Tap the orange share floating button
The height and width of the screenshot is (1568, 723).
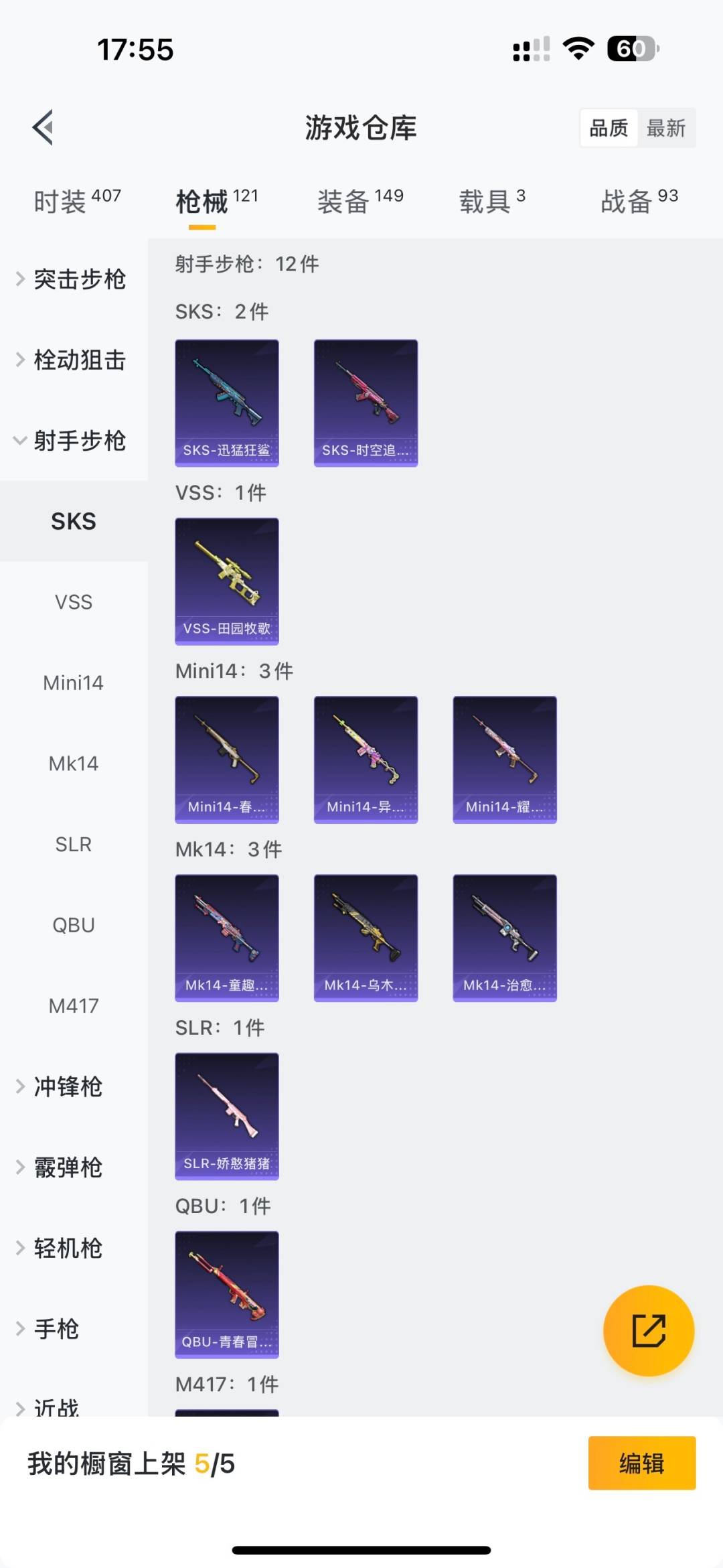648,1330
